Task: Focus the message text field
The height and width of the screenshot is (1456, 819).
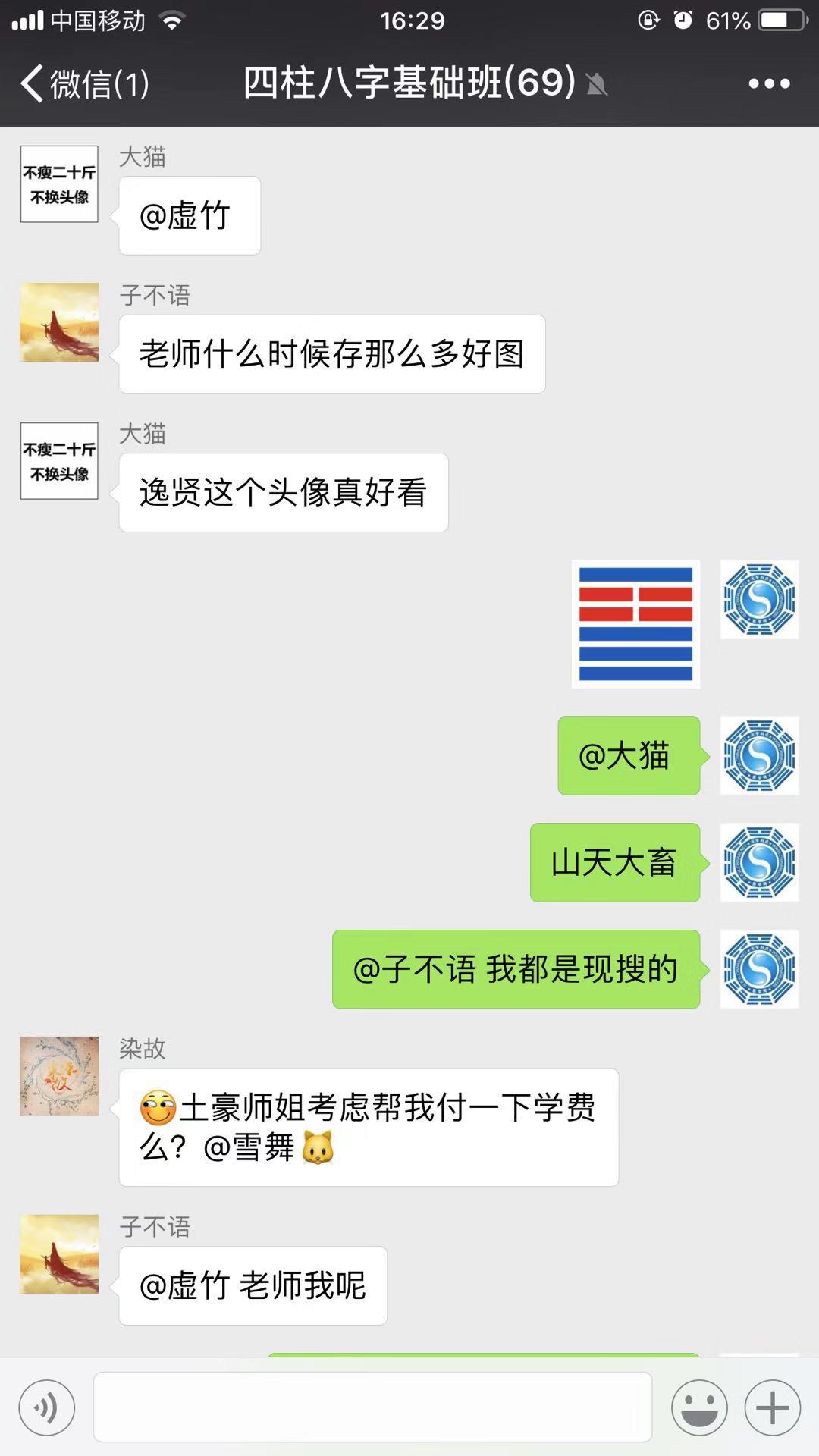Action: coord(372,1407)
